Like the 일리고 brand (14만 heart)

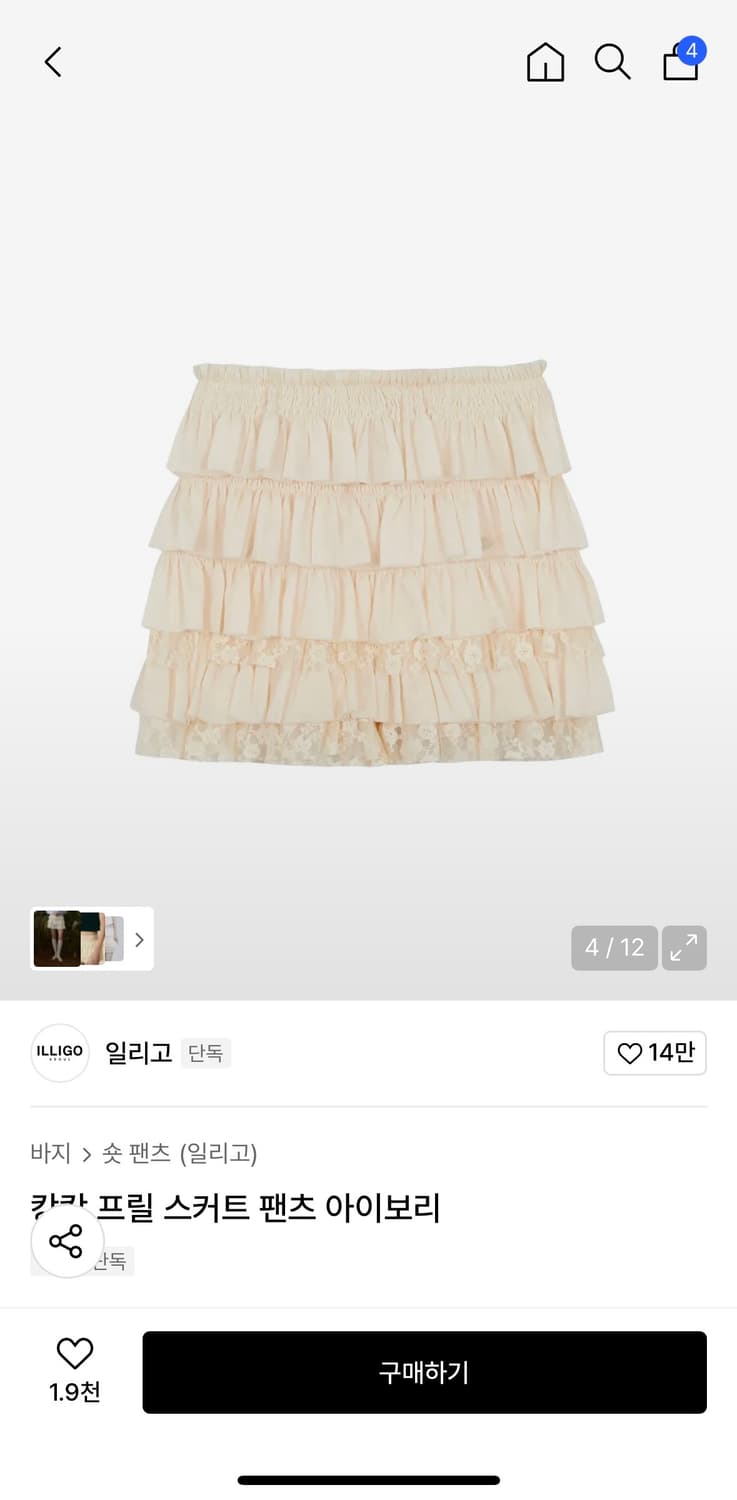point(655,1053)
